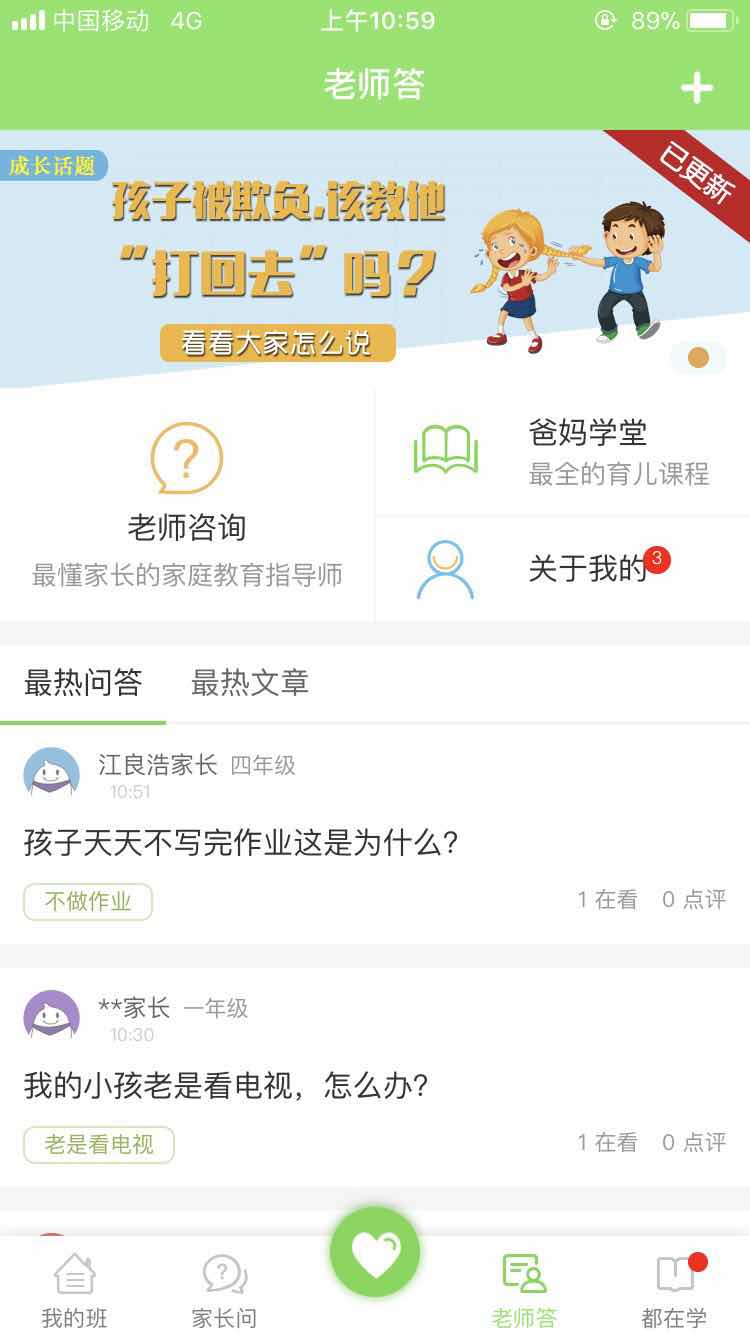Tap the green heart button in bottom bar
Viewport: 750px width, 1334px height.
[x=375, y=1251]
